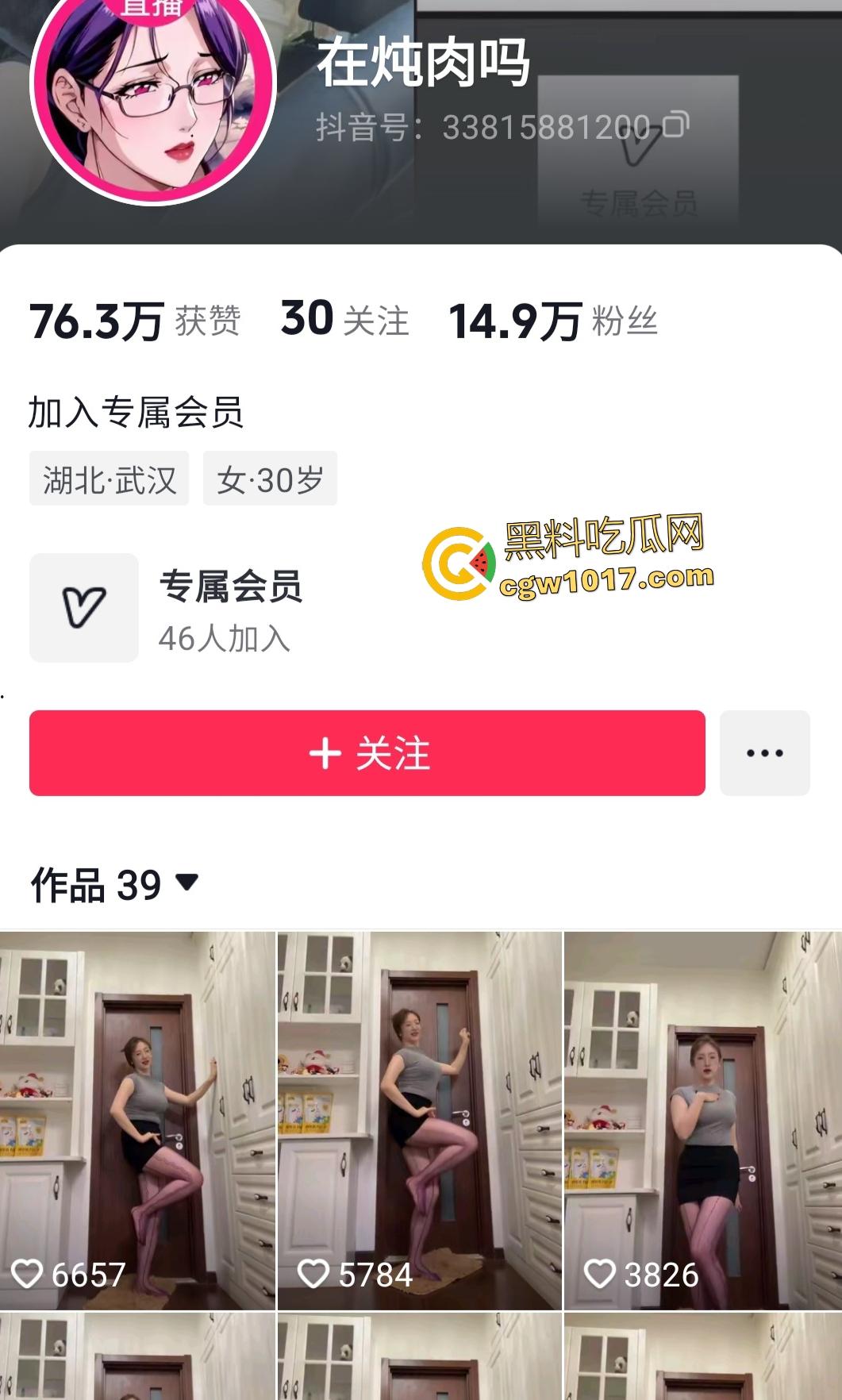
Task: Select the 专属会员 V icon
Action: tap(83, 606)
